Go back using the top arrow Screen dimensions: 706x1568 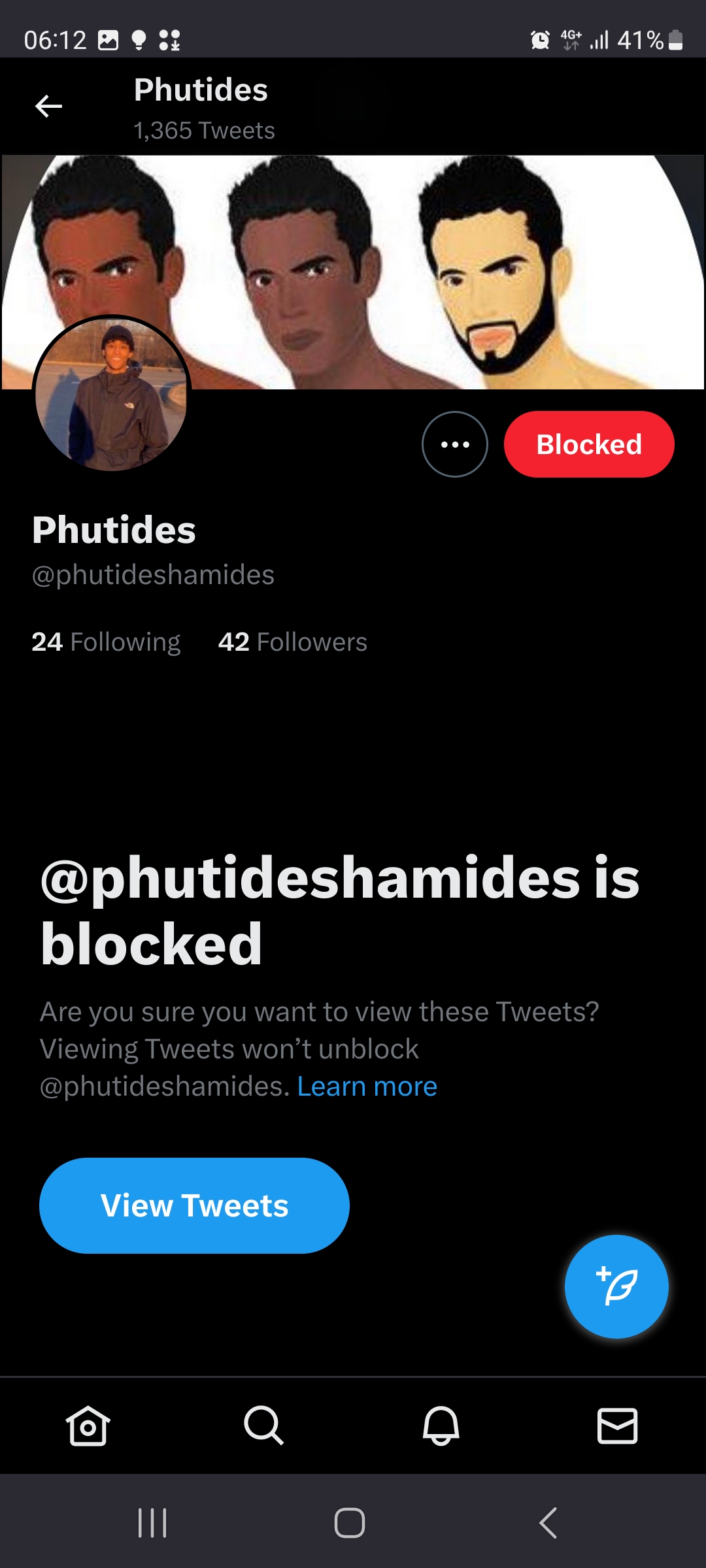coord(48,106)
